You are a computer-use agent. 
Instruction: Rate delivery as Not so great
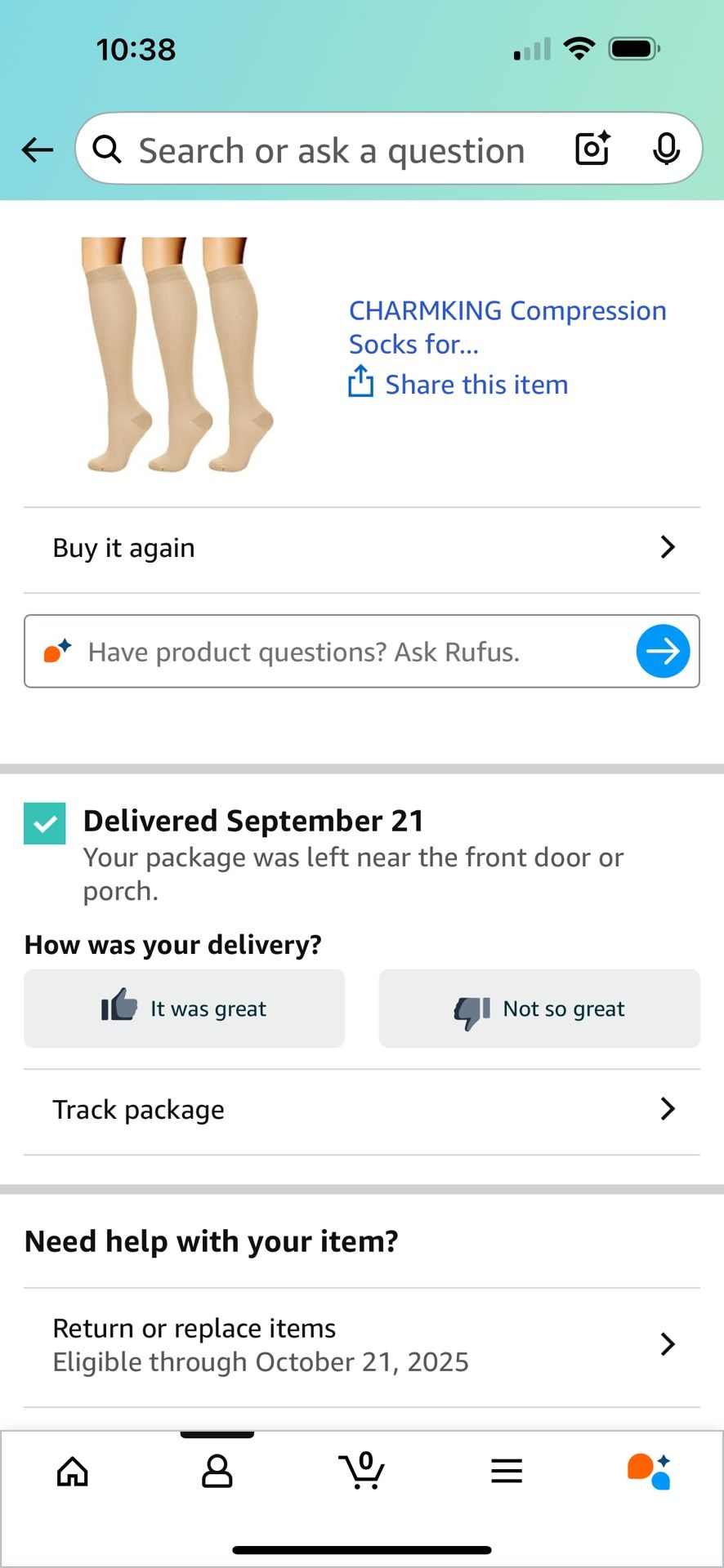(x=539, y=1009)
